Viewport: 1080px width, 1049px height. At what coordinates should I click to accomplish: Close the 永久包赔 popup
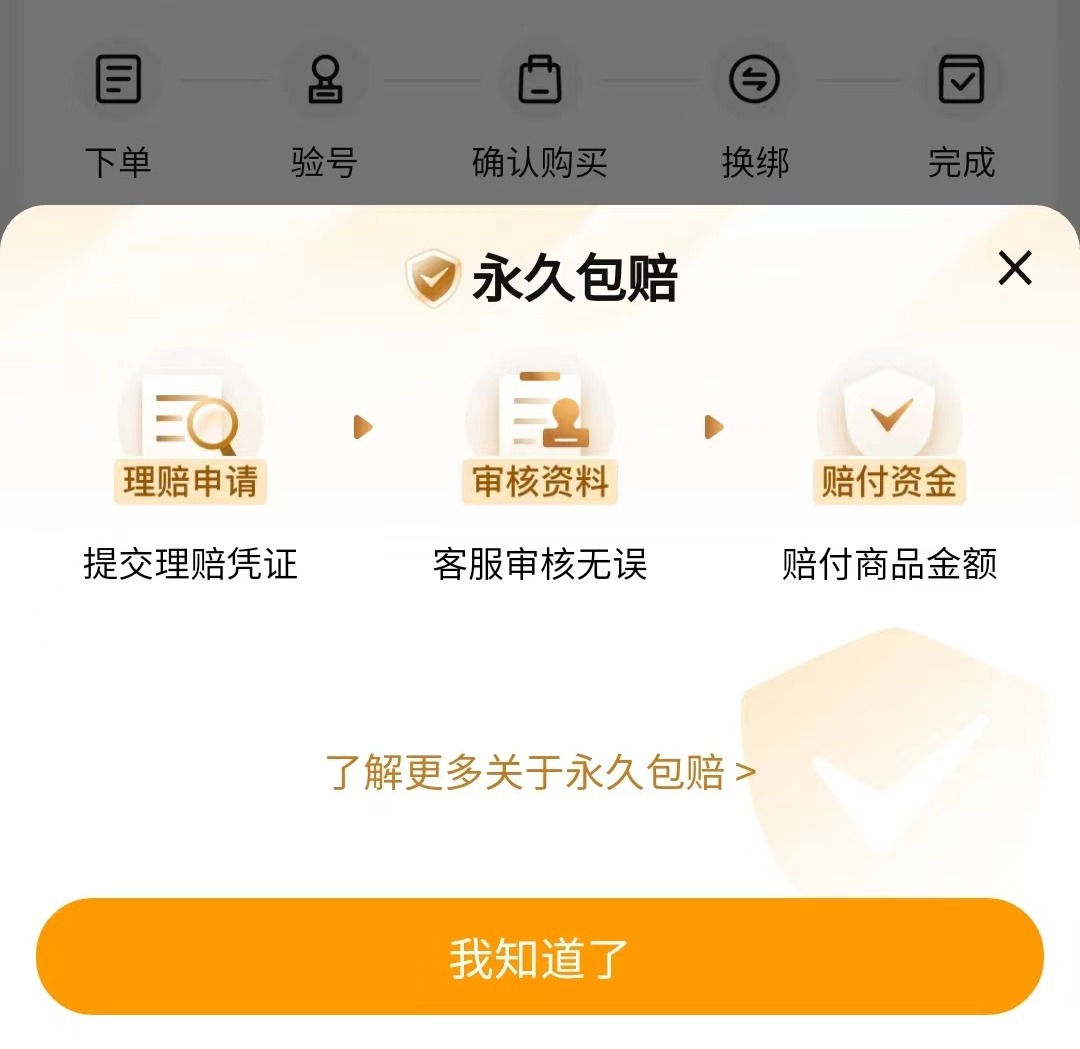1014,268
